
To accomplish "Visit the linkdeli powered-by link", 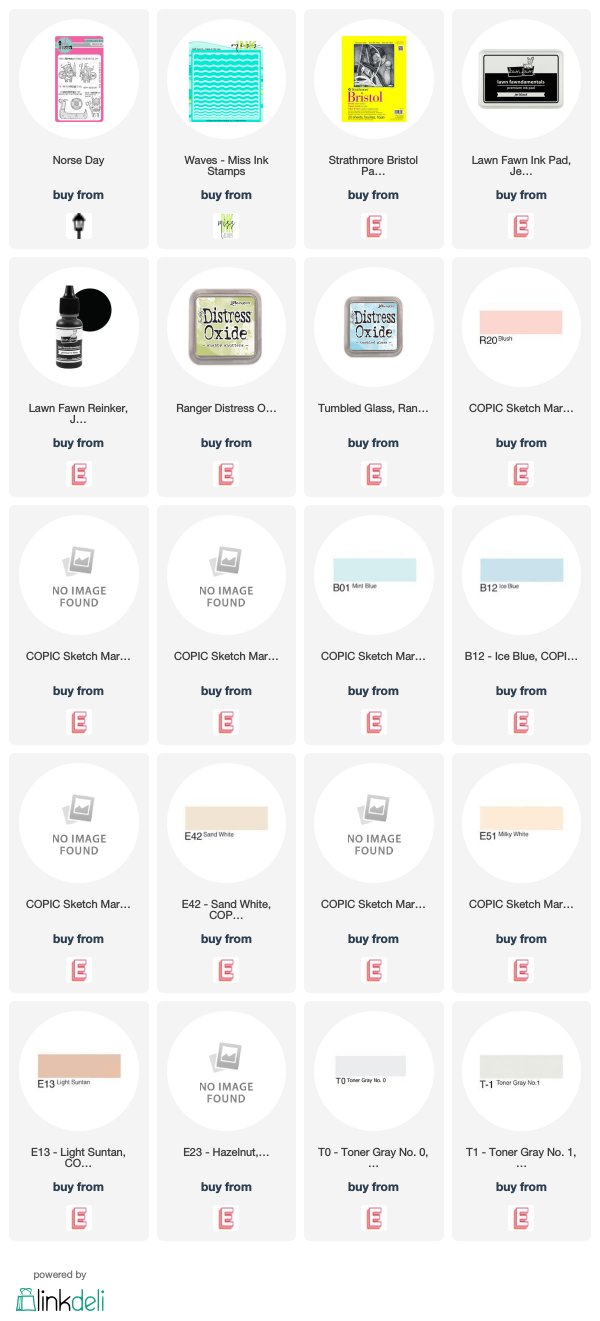I will 60,1291.
